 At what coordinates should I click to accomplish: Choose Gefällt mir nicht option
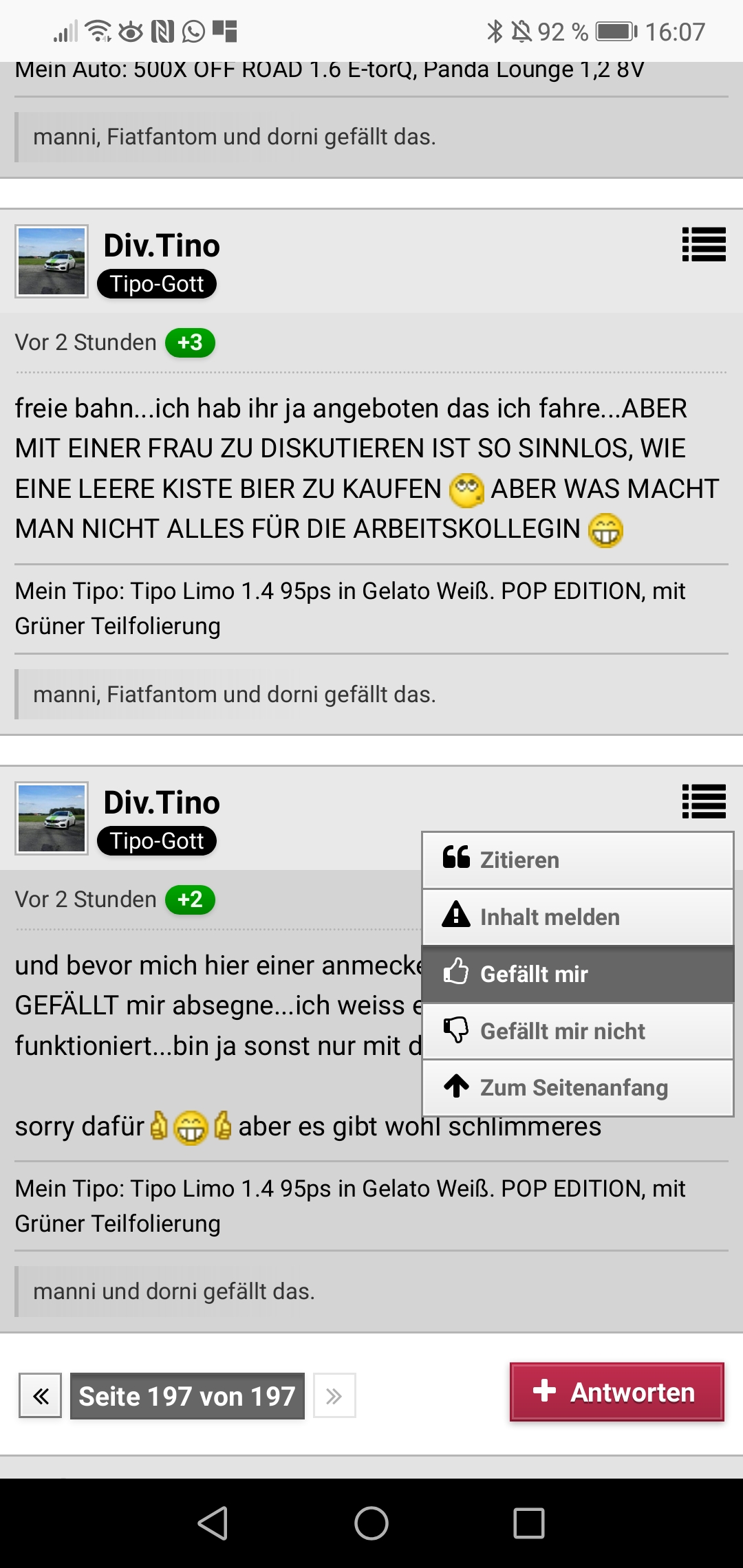click(577, 1031)
